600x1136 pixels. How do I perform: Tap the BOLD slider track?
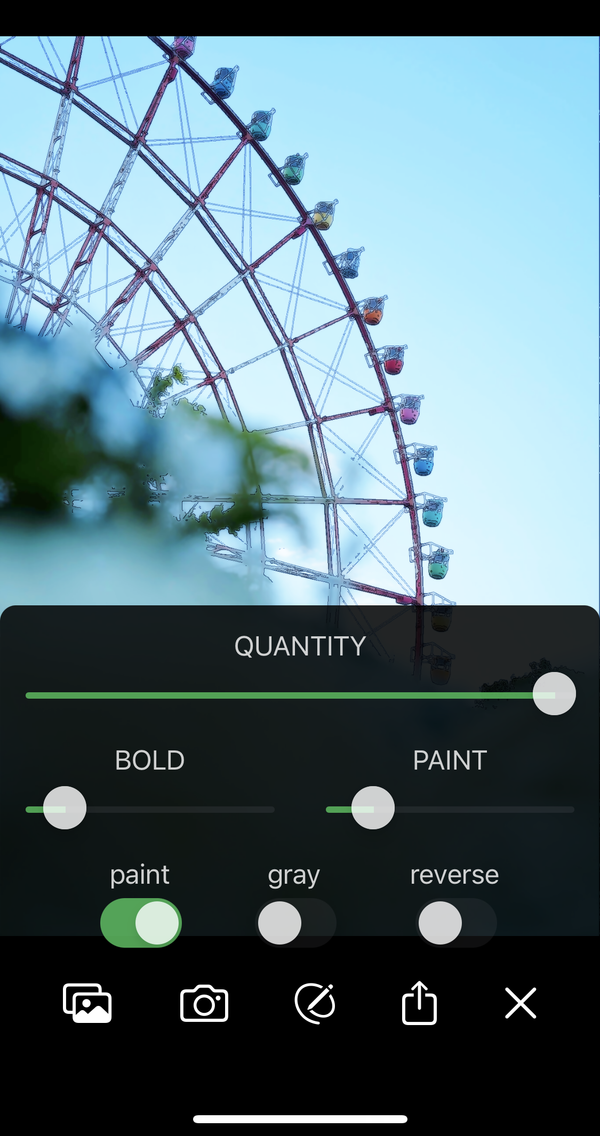coord(150,809)
